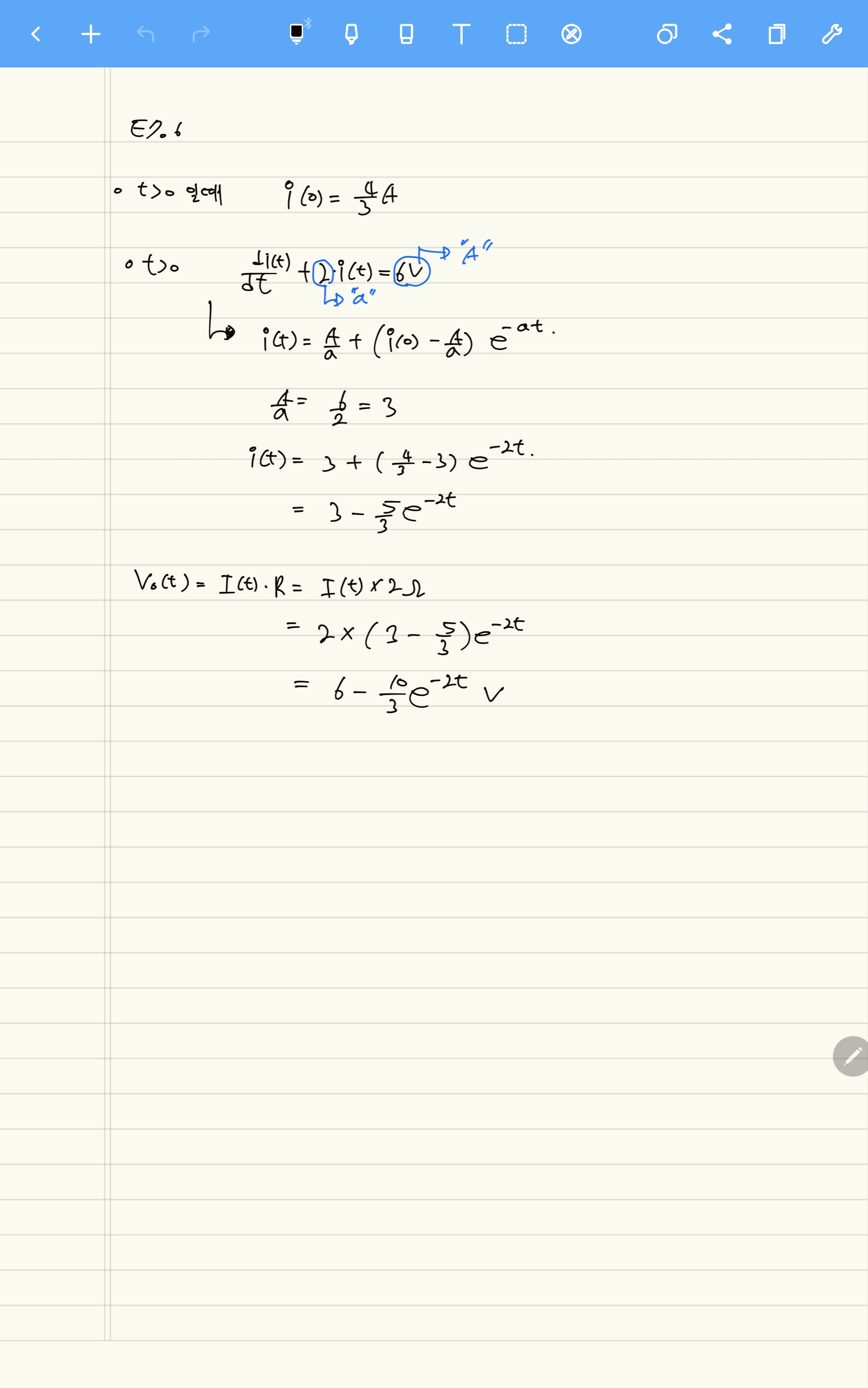Viewport: 868px width, 1388px height.
Task: Share this note
Action: click(722, 34)
